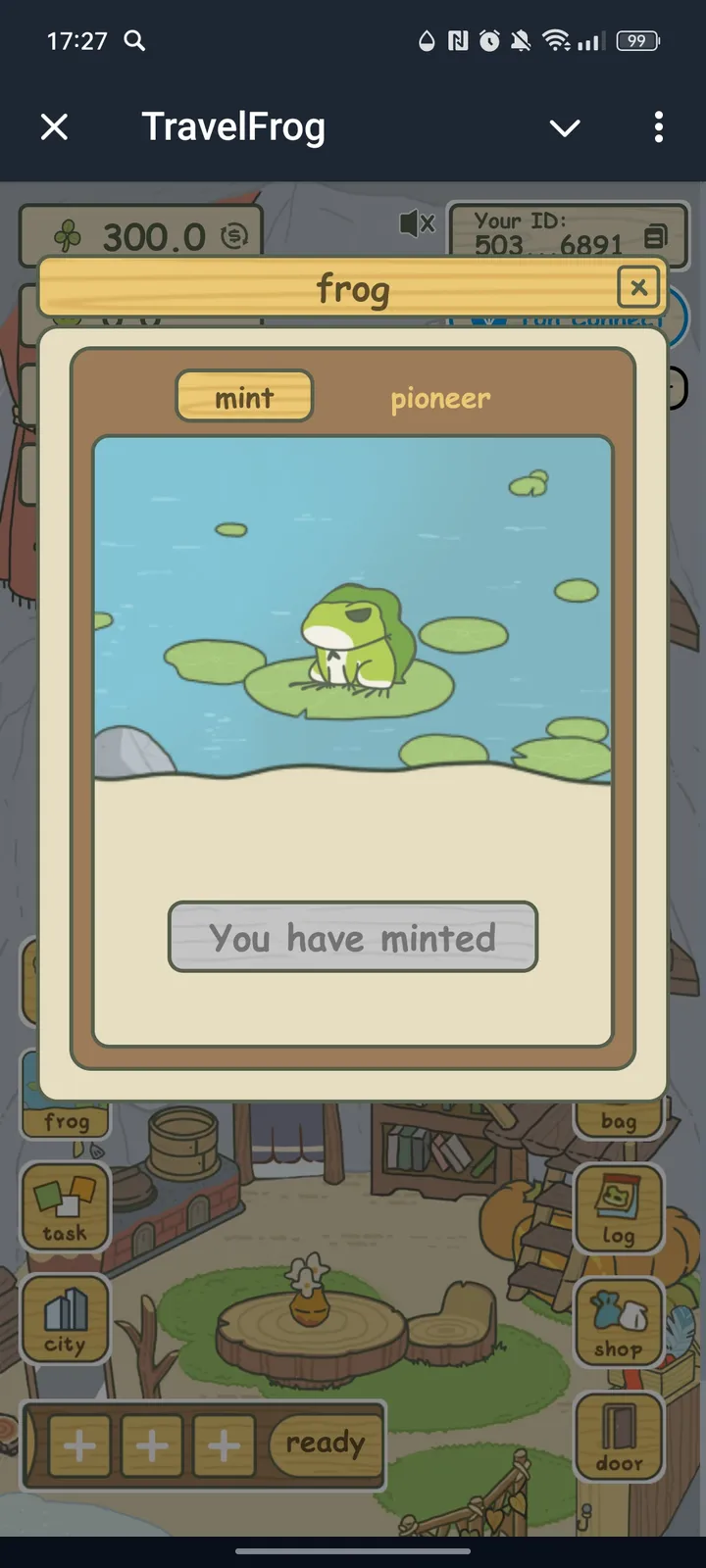The image size is (706, 1568).
Task: Tap the status bar search icon
Action: [x=134, y=41]
